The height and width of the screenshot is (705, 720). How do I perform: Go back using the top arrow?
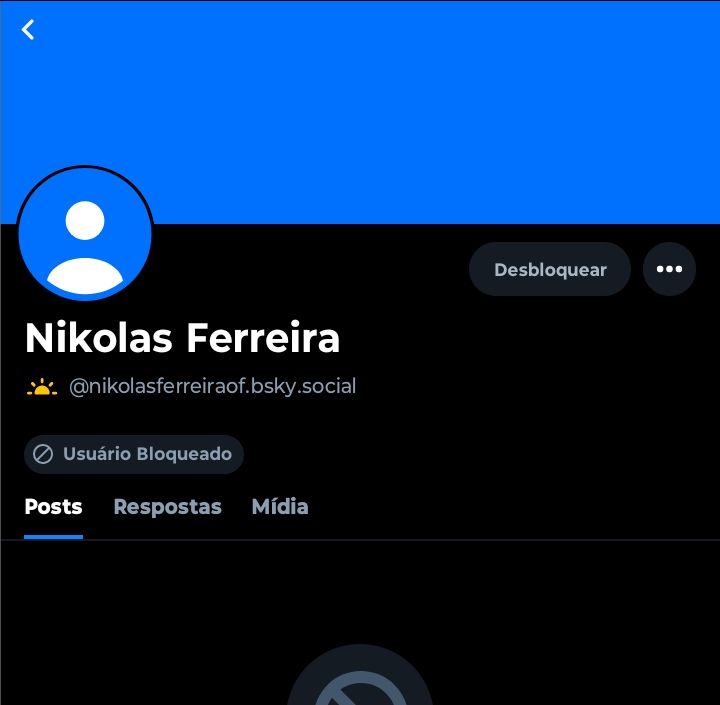tap(28, 30)
